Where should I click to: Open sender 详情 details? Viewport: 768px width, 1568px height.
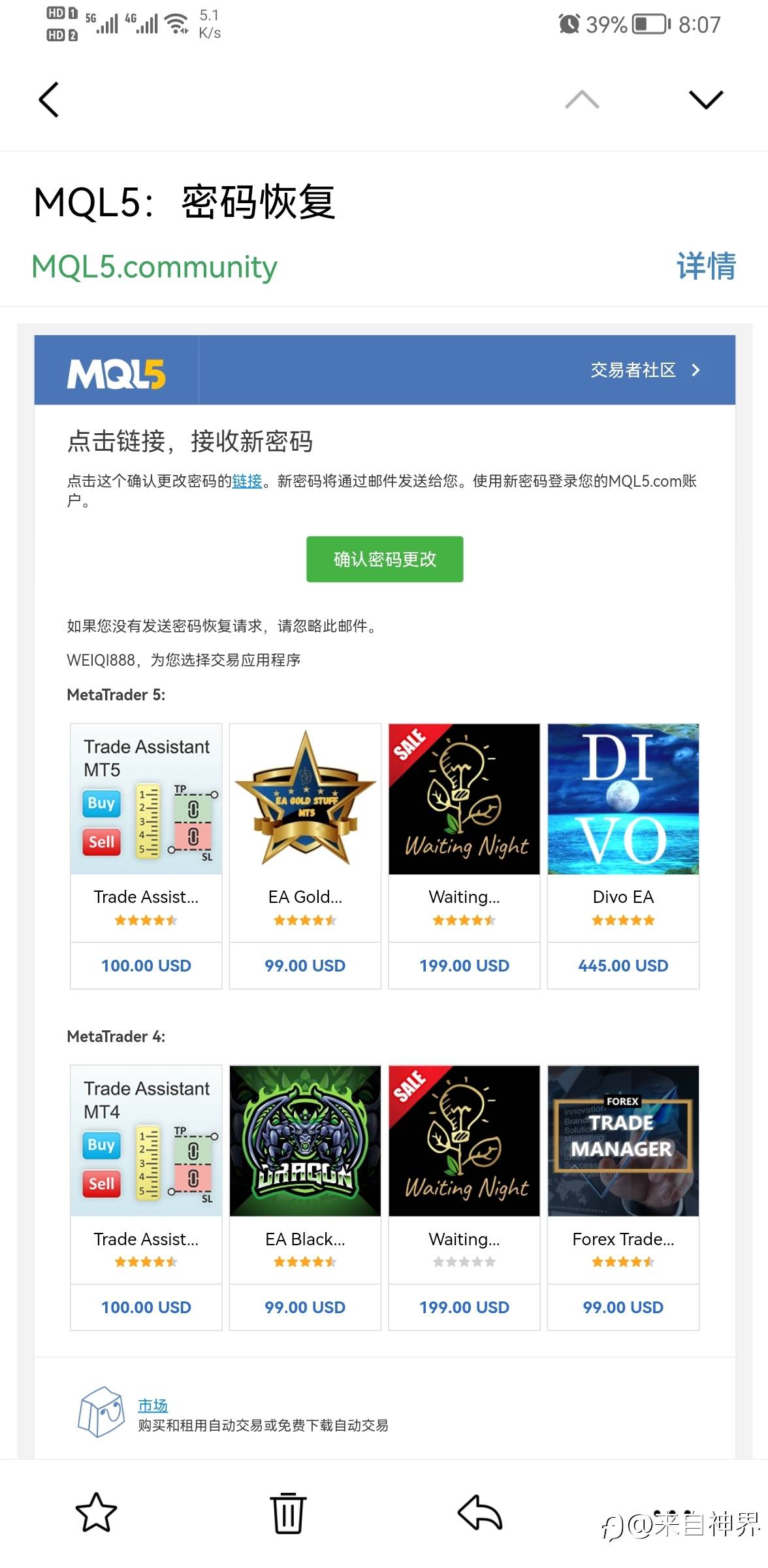(x=707, y=266)
